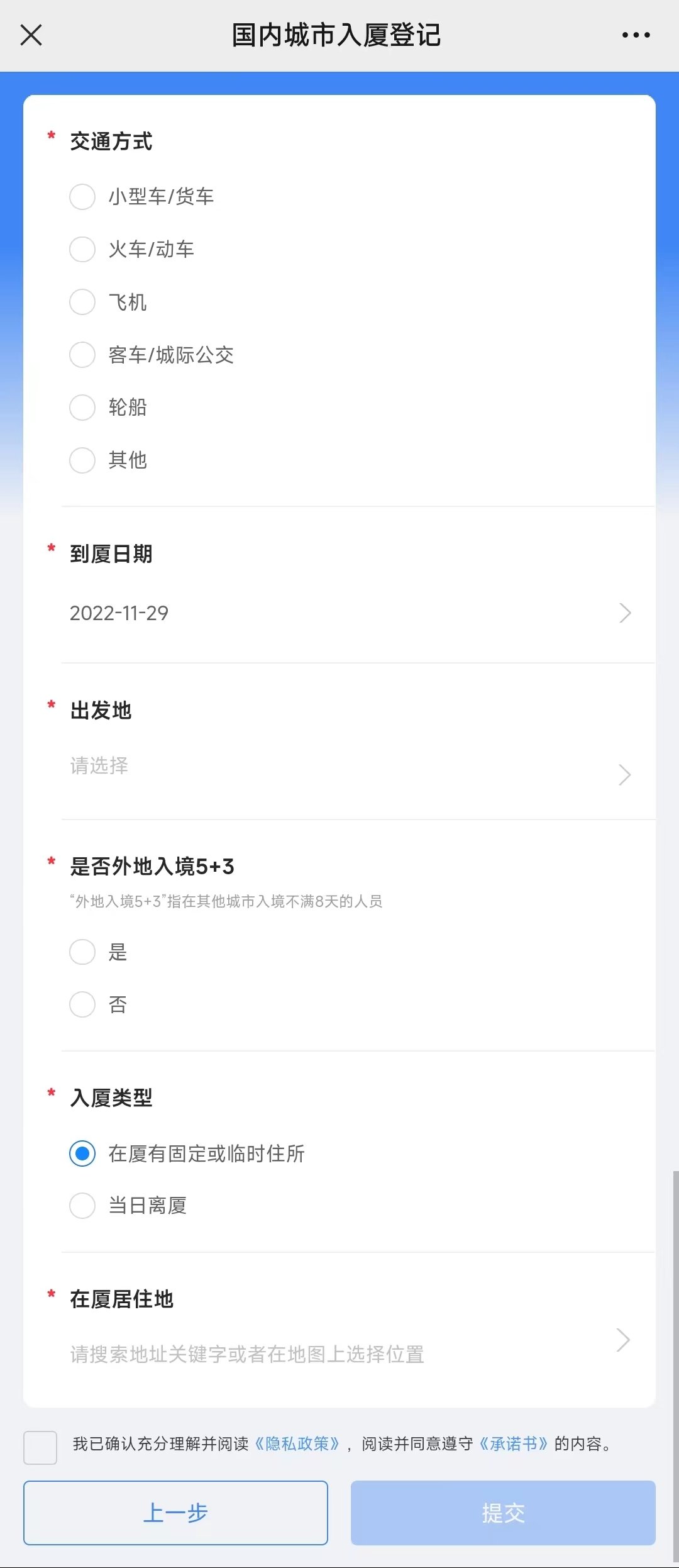
Task: Select 飞机 as transport method
Action: click(x=82, y=302)
